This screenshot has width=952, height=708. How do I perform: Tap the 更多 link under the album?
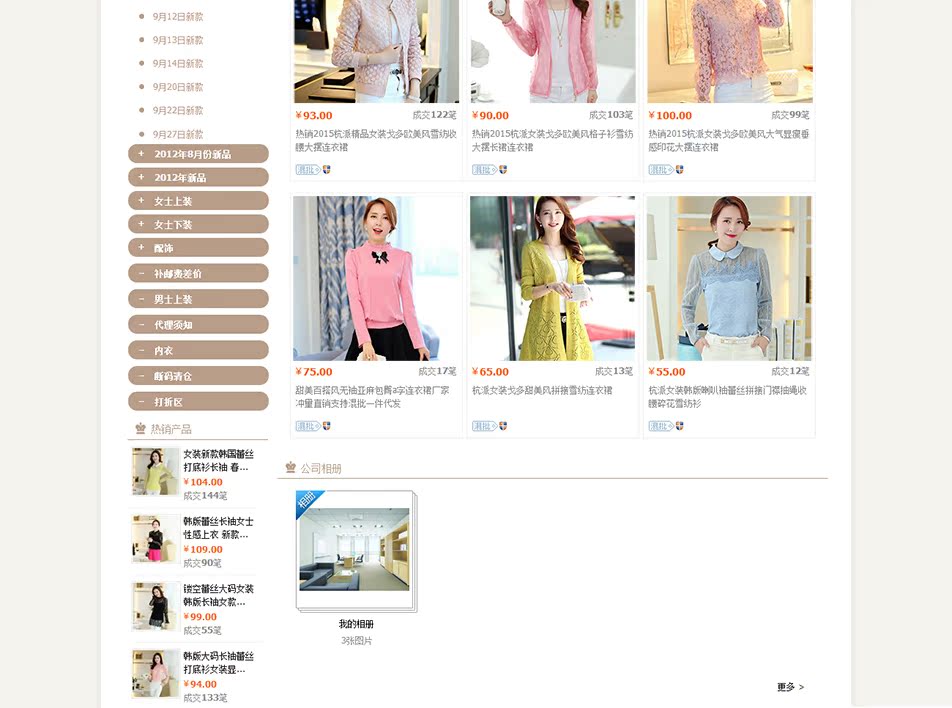[790, 687]
